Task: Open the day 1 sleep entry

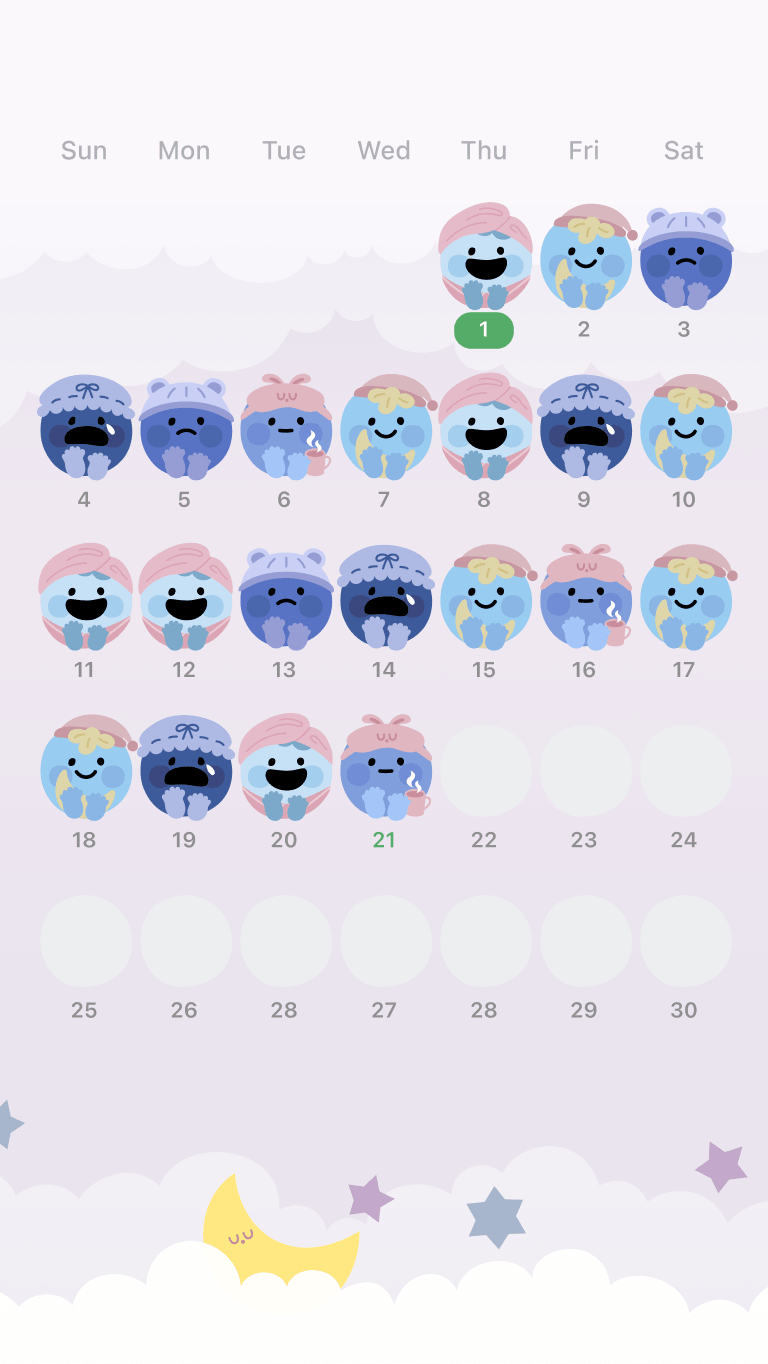Action: (x=485, y=260)
